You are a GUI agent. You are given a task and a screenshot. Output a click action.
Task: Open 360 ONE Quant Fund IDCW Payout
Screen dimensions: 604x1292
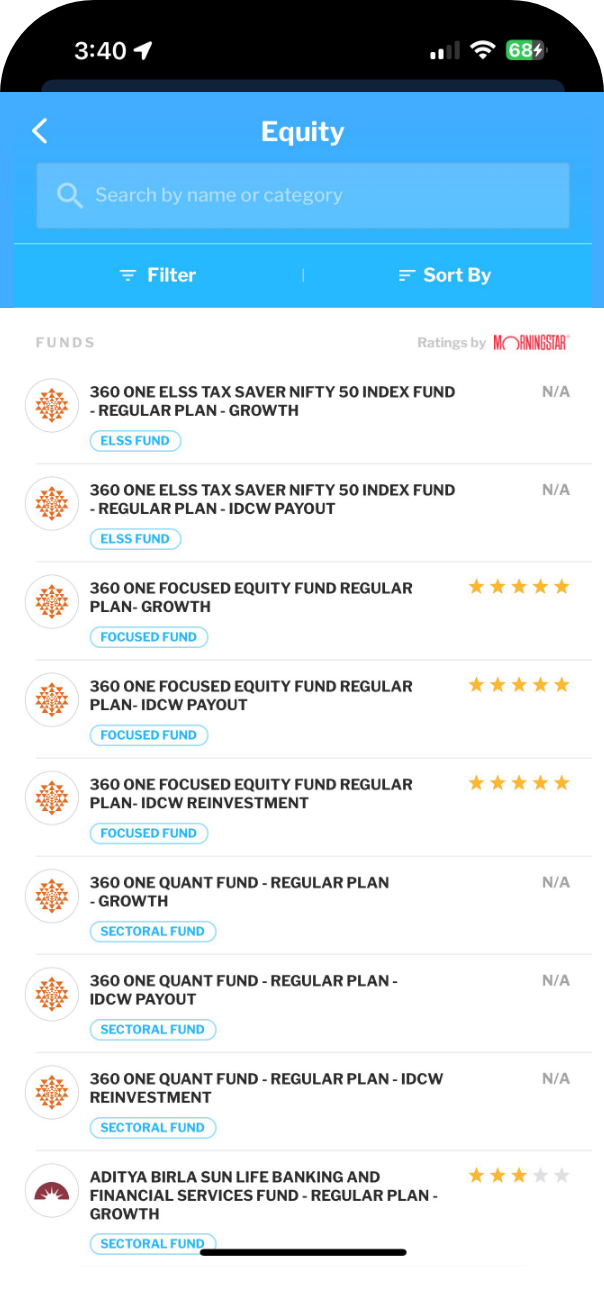302,1003
